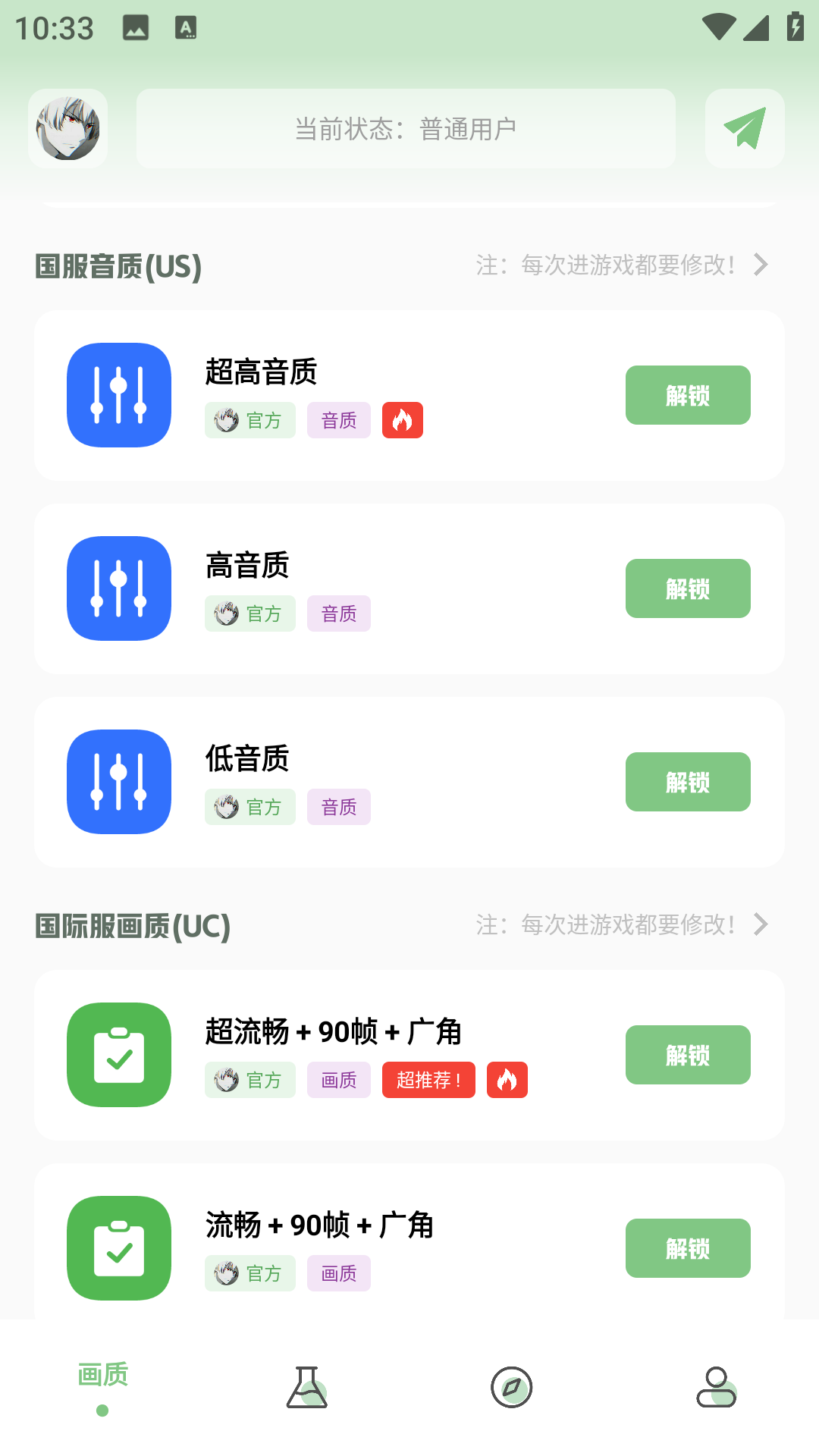Expand the 国服音质(US) section chevron

tap(761, 265)
